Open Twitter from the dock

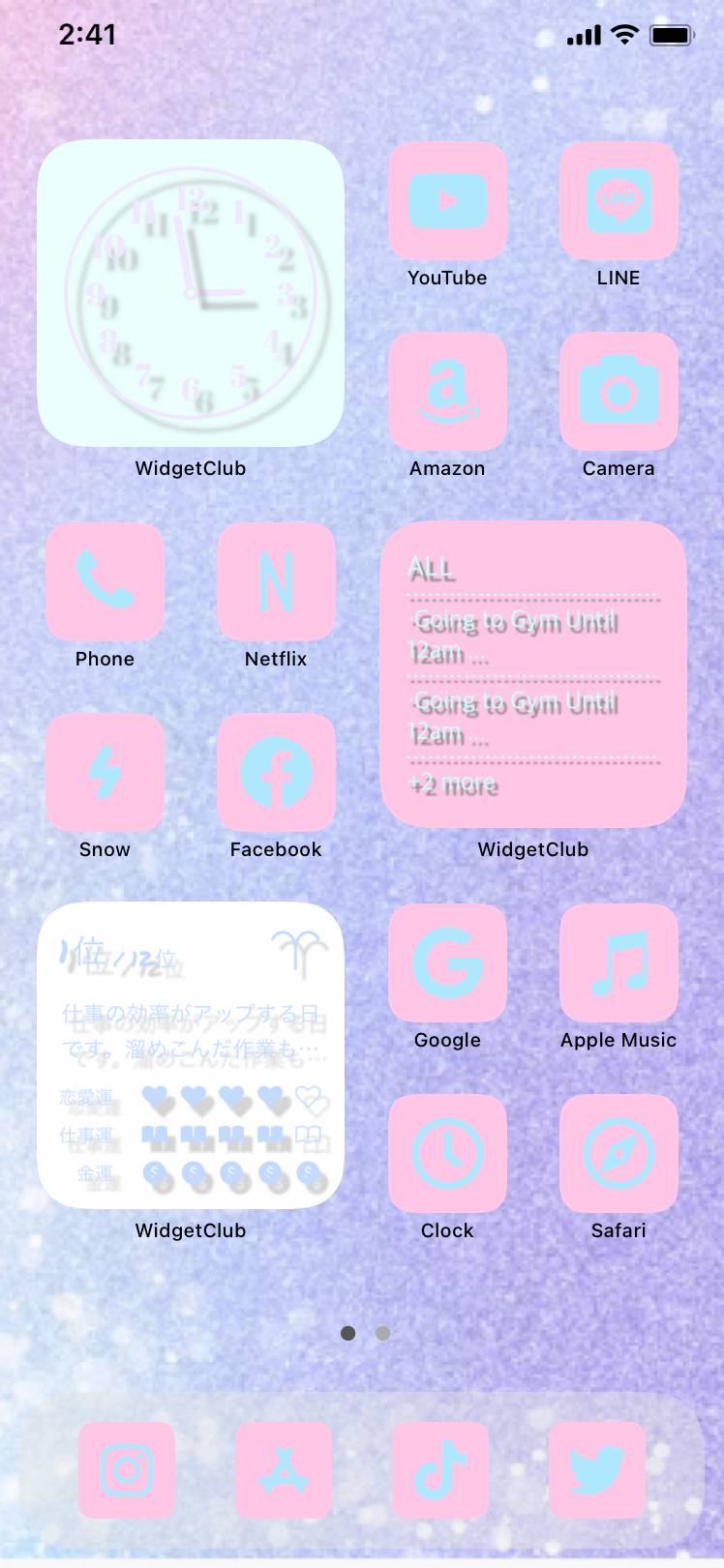point(597,1470)
